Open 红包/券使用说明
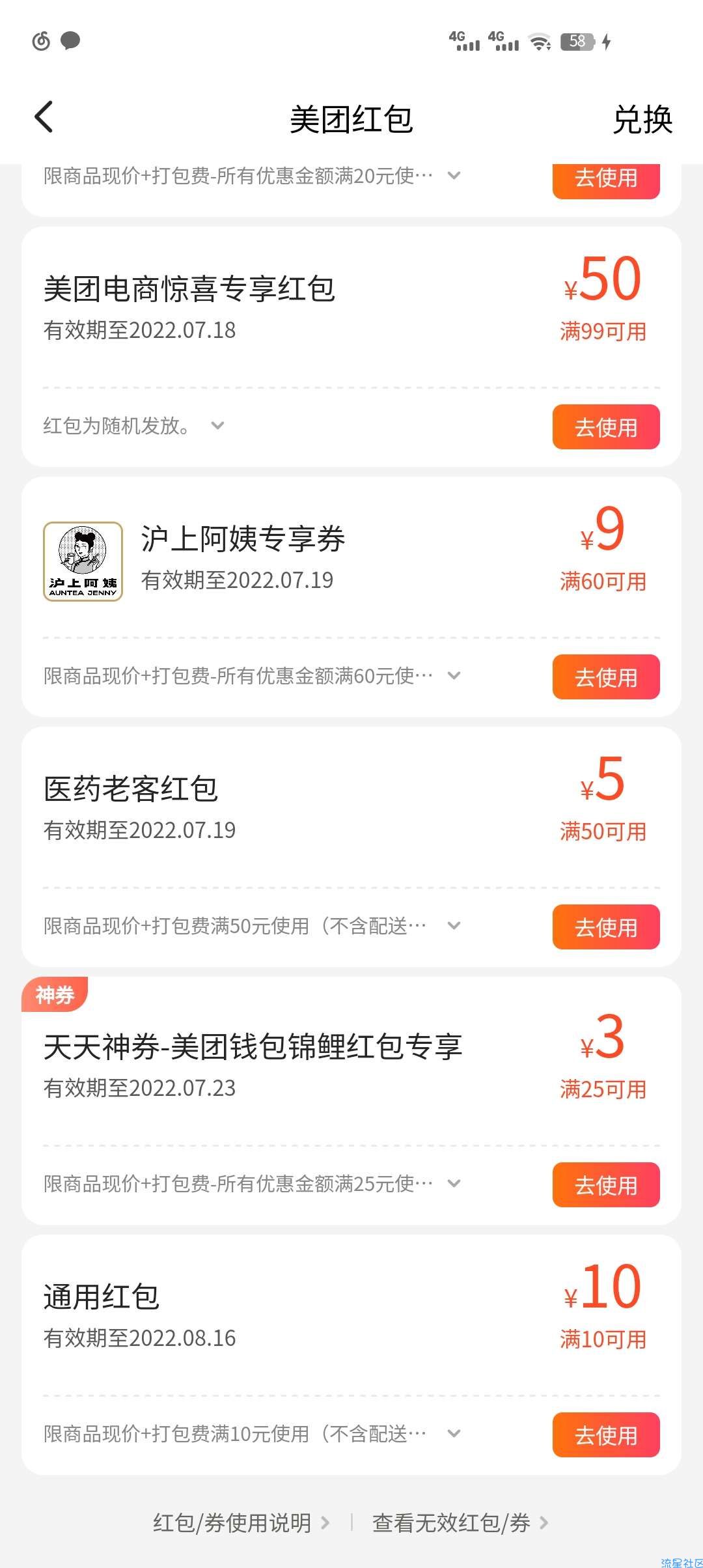 click(x=241, y=1523)
